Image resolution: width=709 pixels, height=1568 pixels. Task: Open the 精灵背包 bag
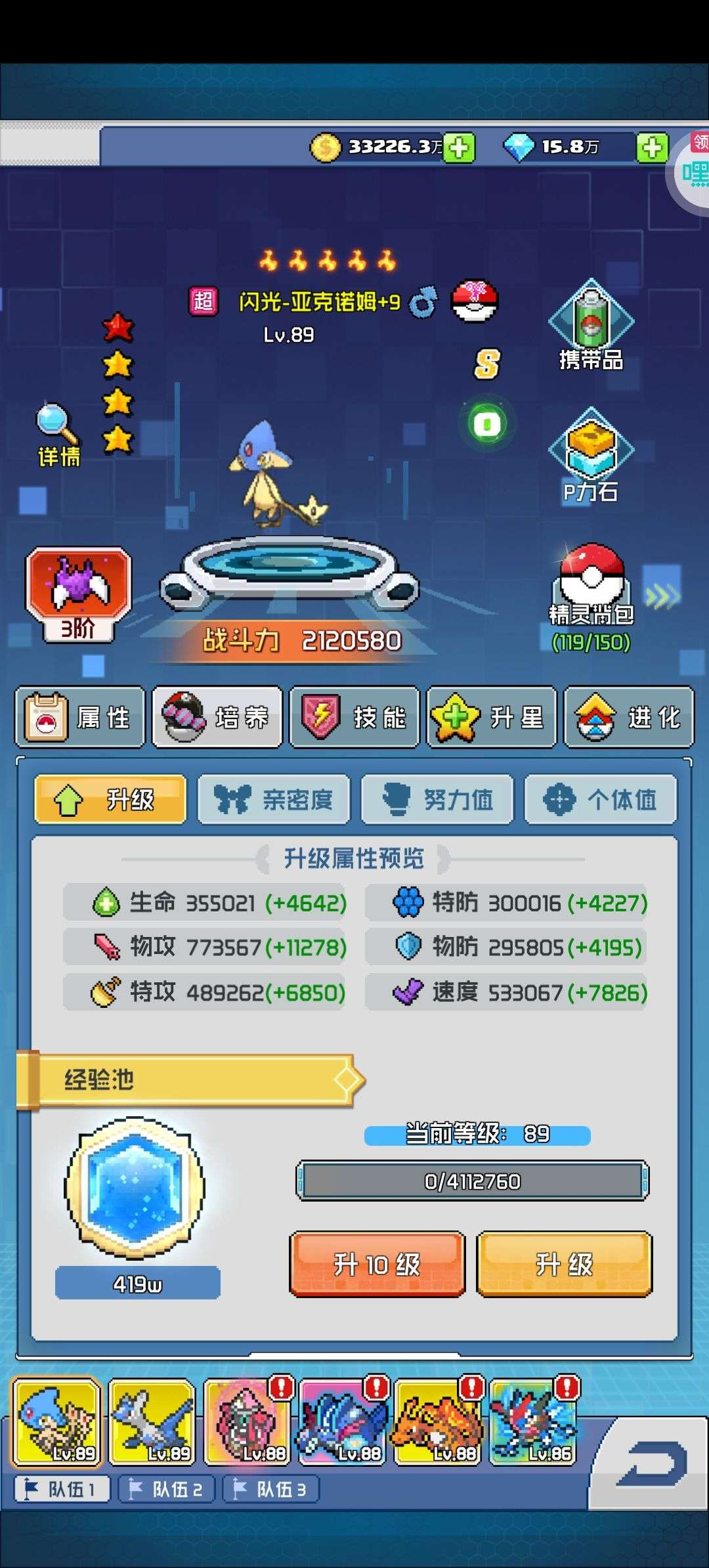[x=591, y=598]
